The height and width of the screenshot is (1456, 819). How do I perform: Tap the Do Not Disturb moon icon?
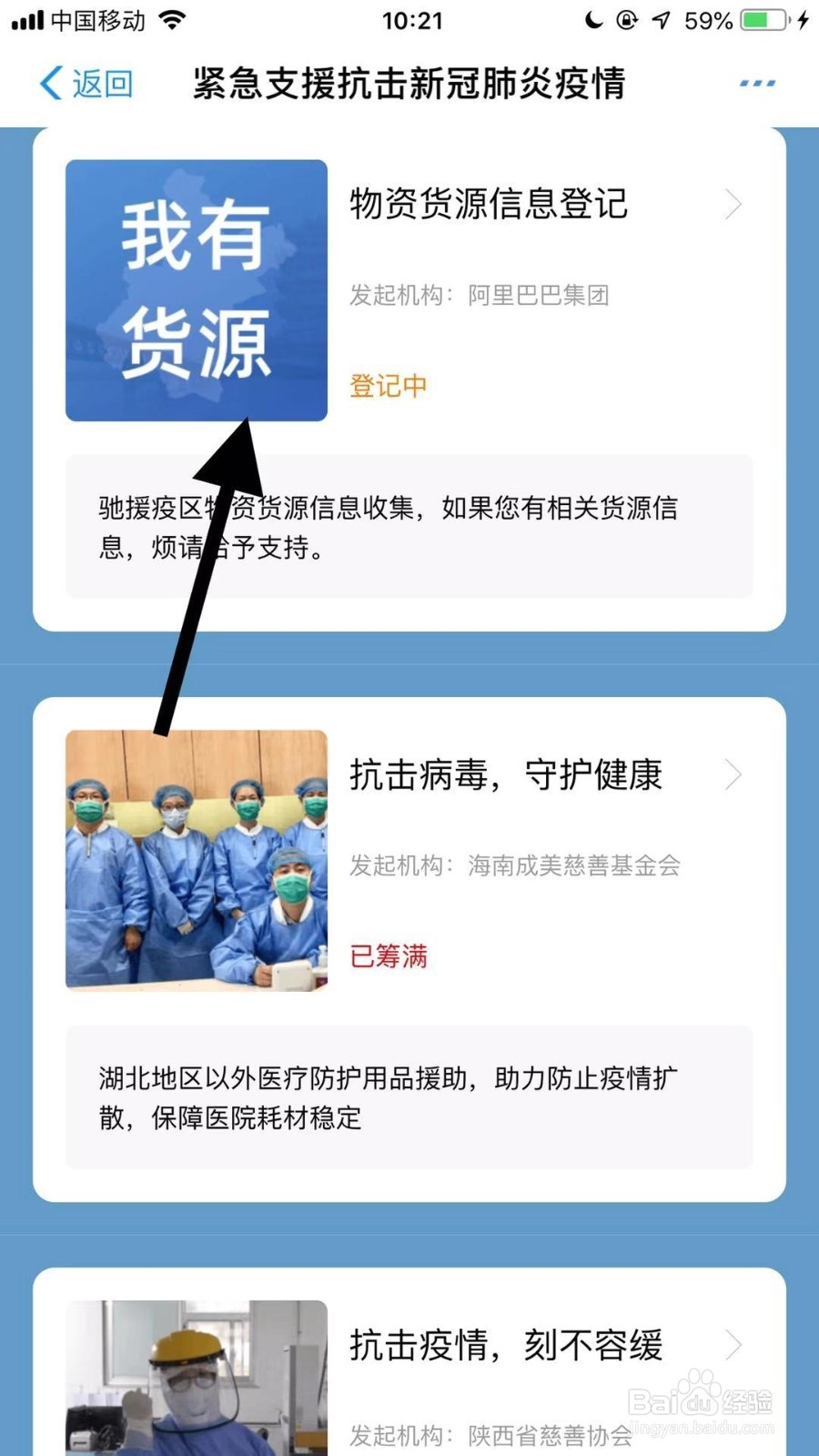point(592,18)
